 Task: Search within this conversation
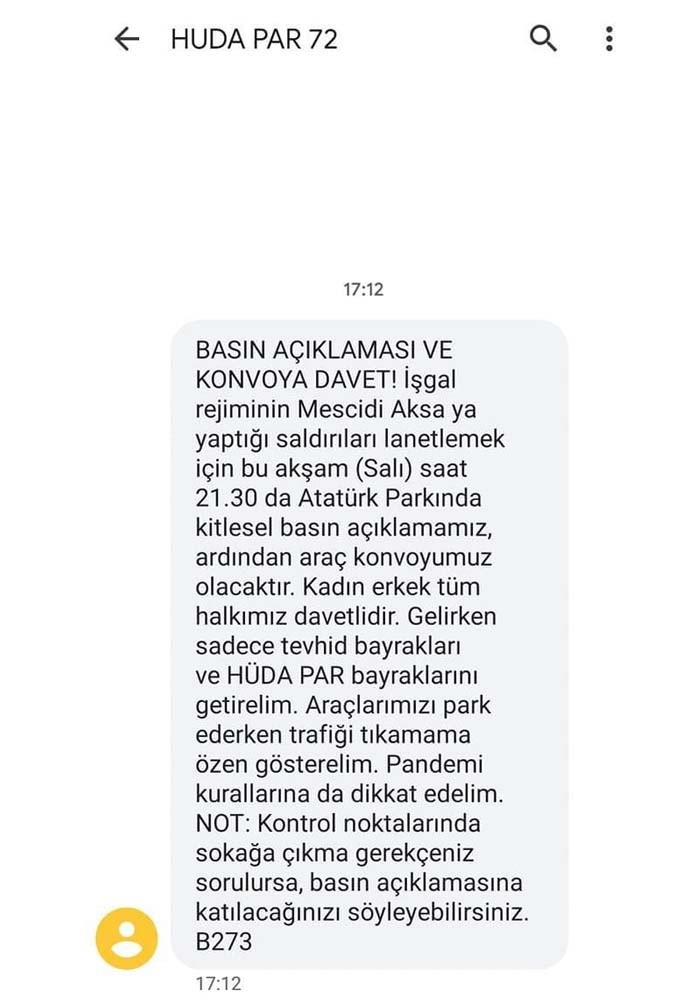543,40
